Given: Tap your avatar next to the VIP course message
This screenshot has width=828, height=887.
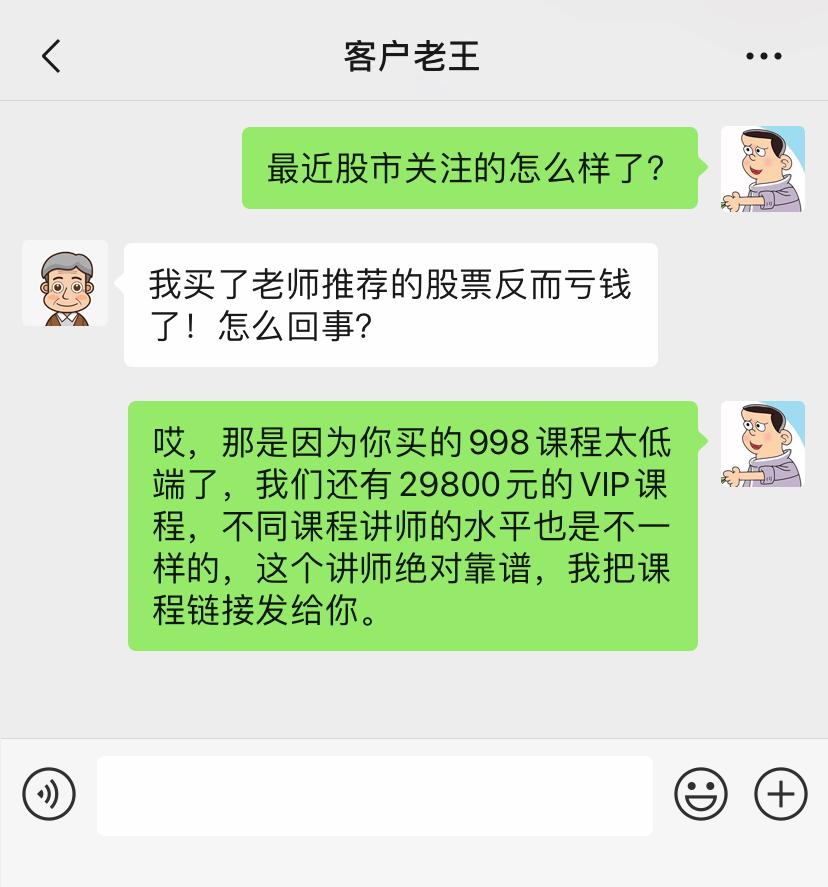Looking at the screenshot, I should [x=763, y=445].
